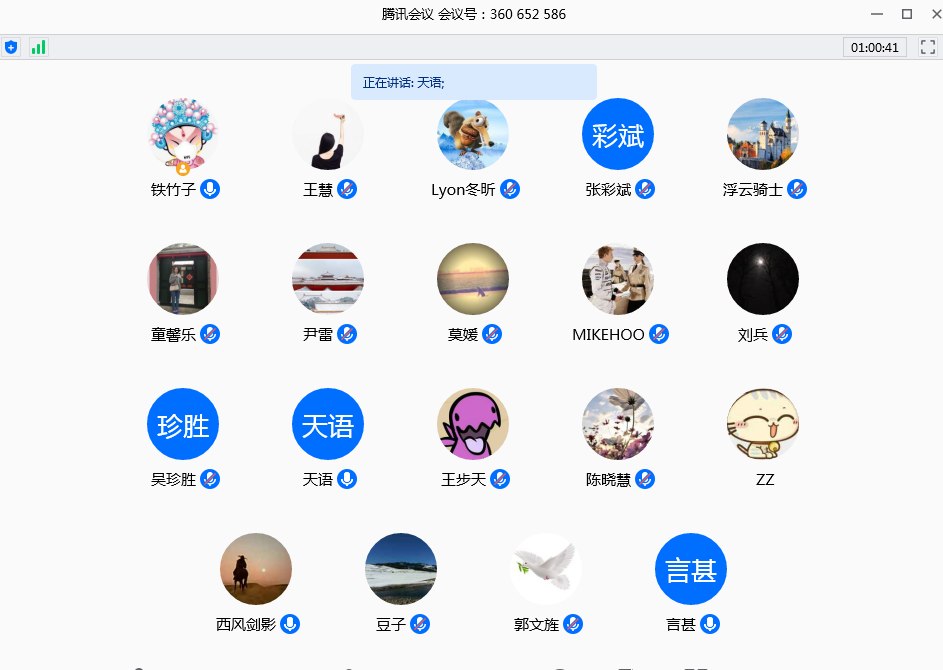Open ZZ's participant tile

click(x=763, y=424)
